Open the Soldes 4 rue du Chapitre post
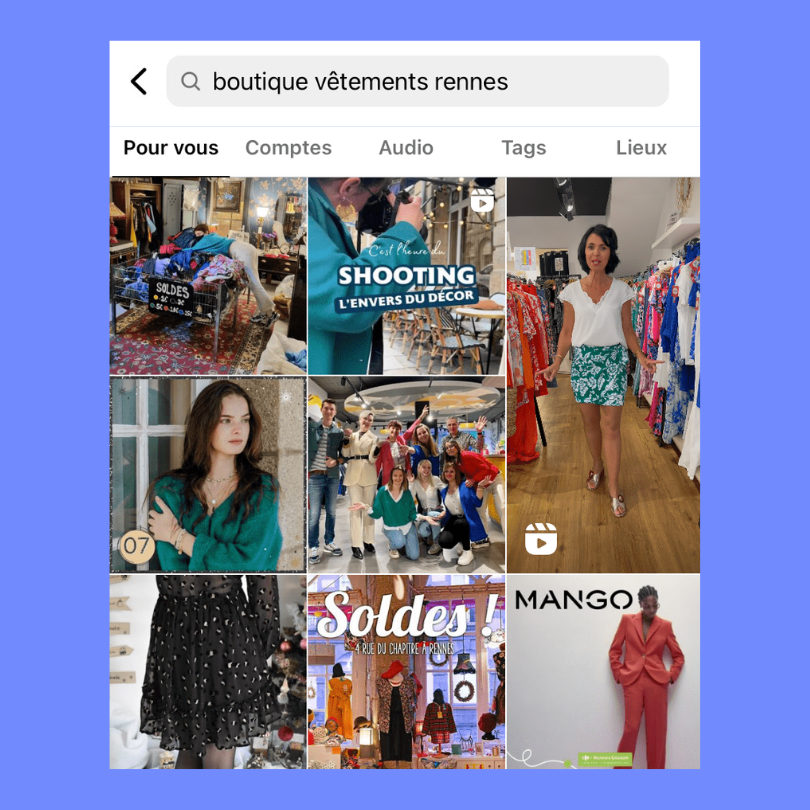Image resolution: width=810 pixels, height=810 pixels. [406, 671]
